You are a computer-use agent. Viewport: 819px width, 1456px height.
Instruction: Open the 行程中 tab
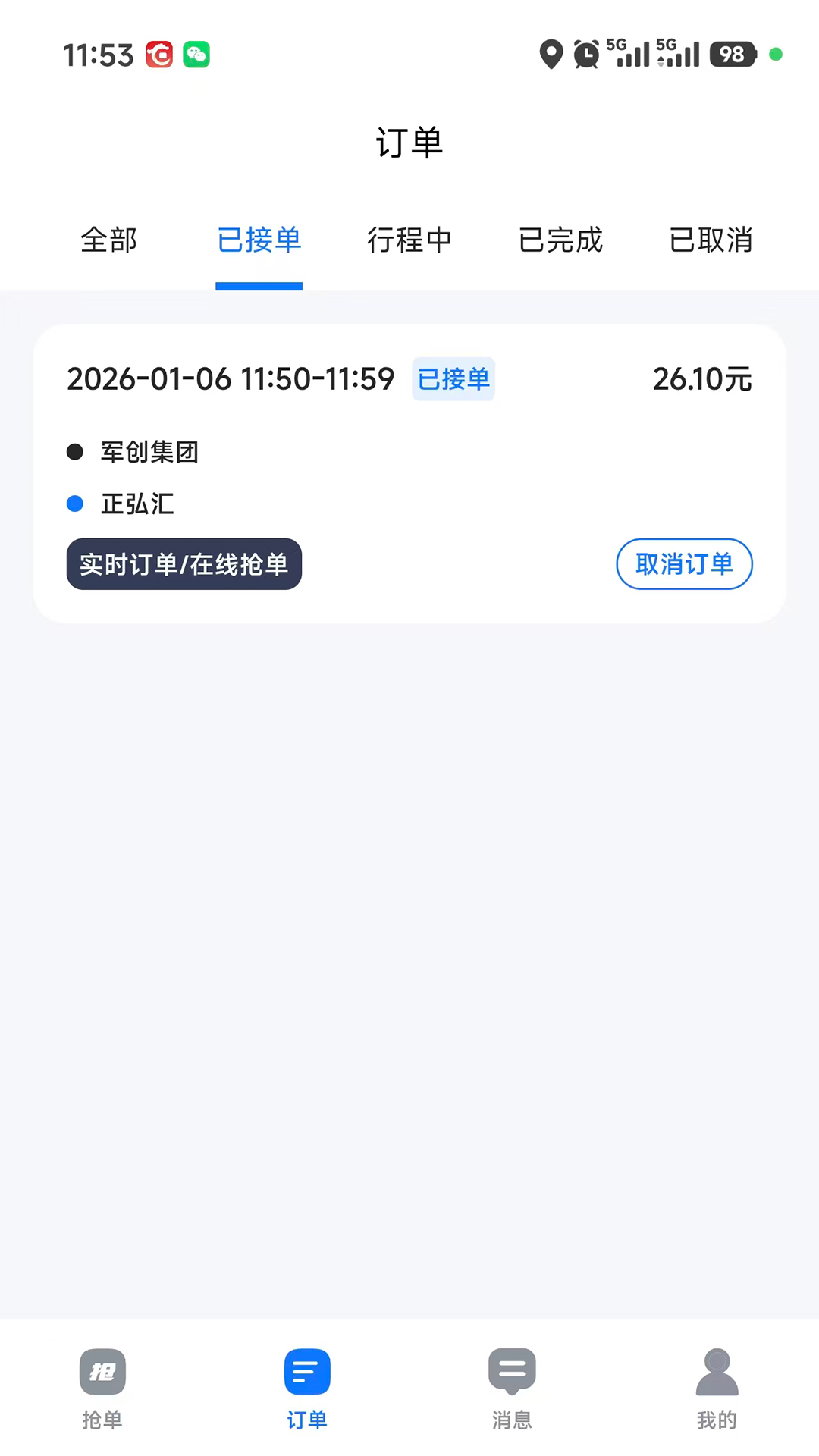[x=409, y=240]
